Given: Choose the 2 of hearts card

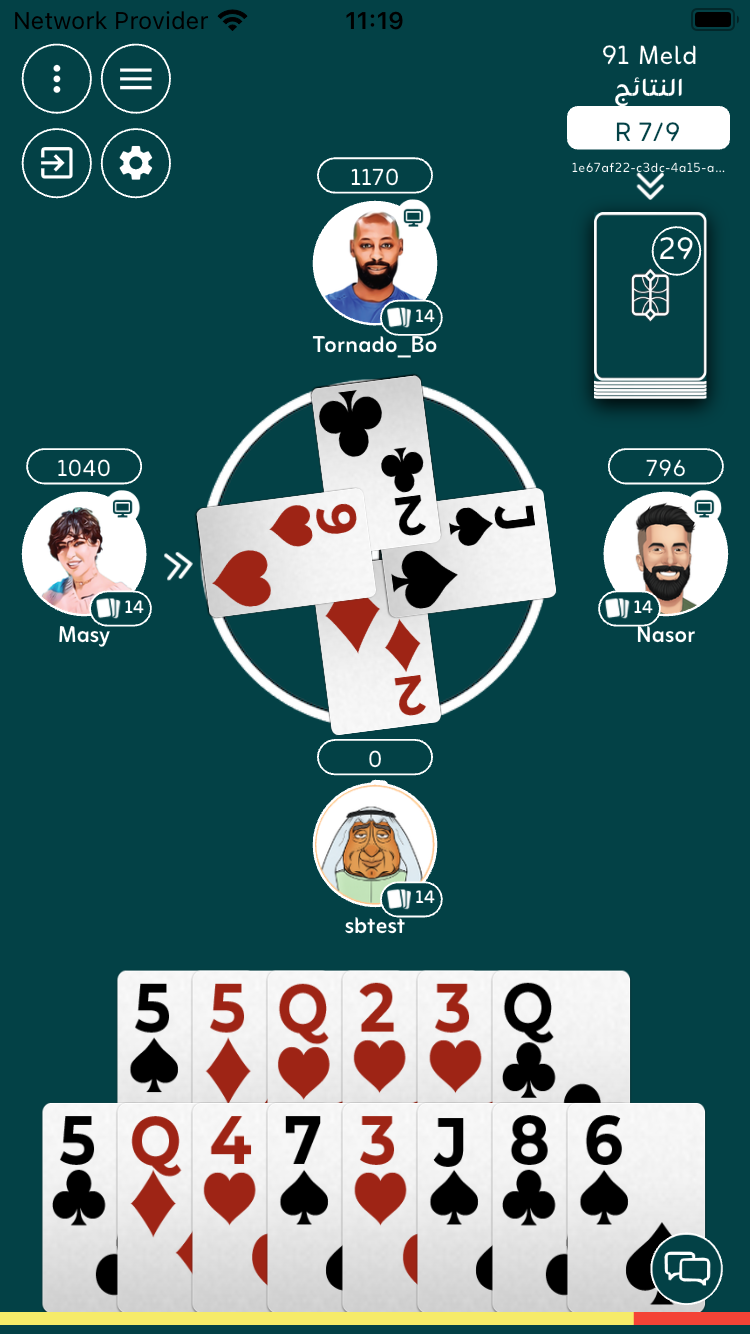Looking at the screenshot, I should tap(378, 1035).
